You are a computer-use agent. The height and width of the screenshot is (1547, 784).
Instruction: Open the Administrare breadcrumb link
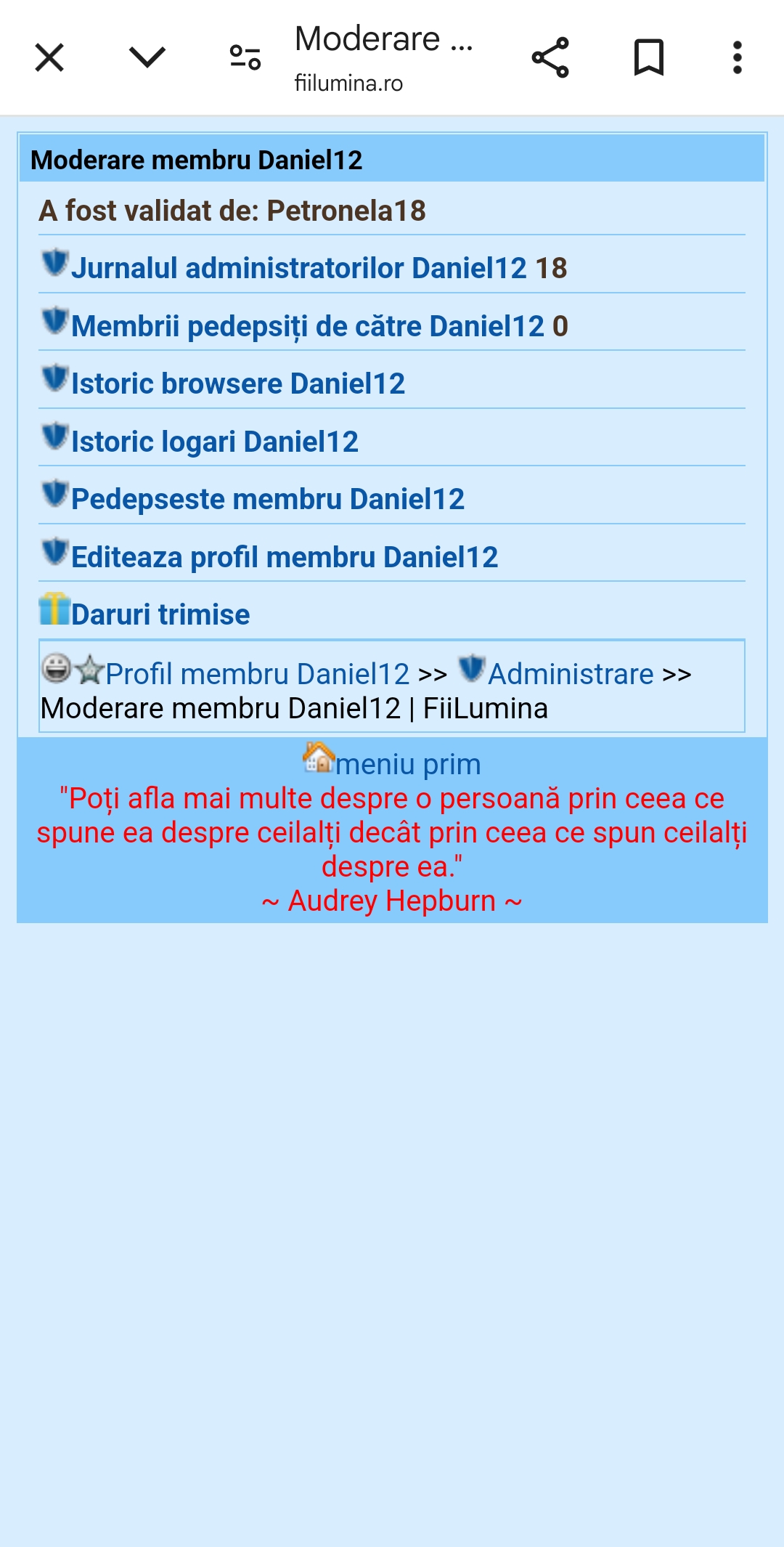point(570,674)
